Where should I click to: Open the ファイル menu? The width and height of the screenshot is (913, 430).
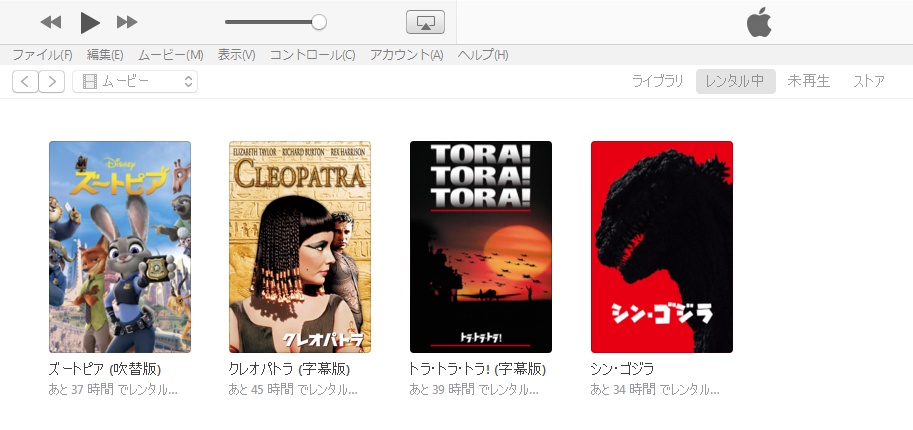(x=42, y=55)
